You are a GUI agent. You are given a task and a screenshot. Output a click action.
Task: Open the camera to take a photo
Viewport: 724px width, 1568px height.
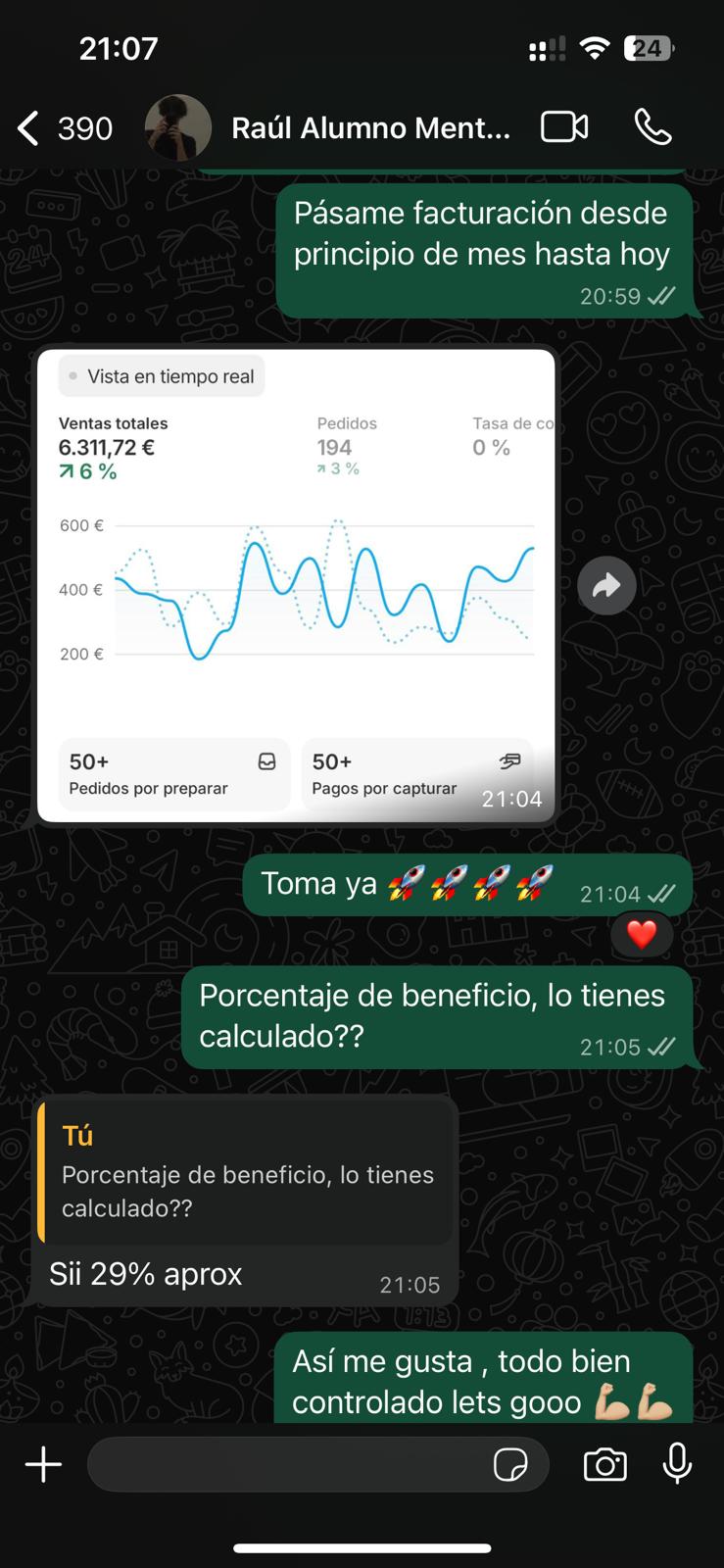coord(604,1465)
